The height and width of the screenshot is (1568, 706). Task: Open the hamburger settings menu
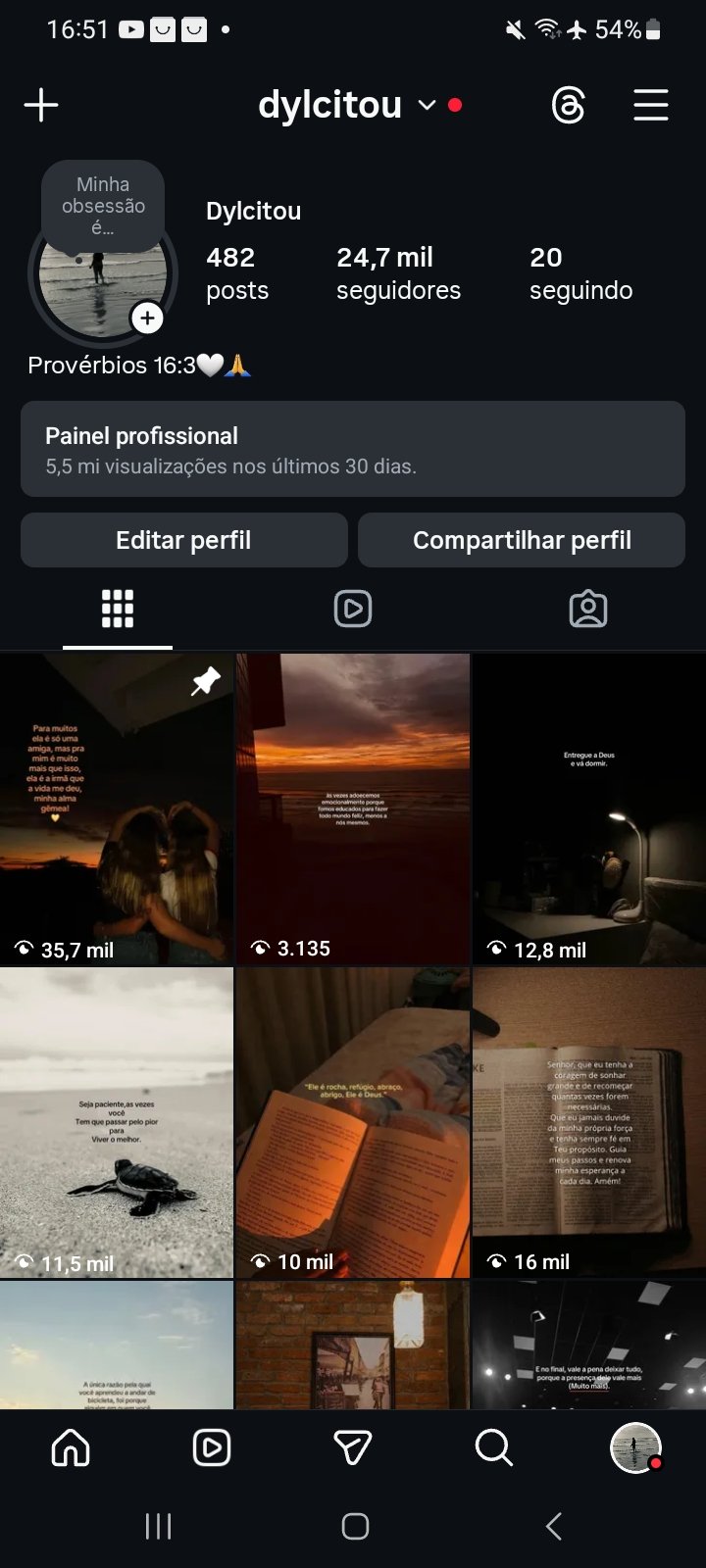coord(651,105)
